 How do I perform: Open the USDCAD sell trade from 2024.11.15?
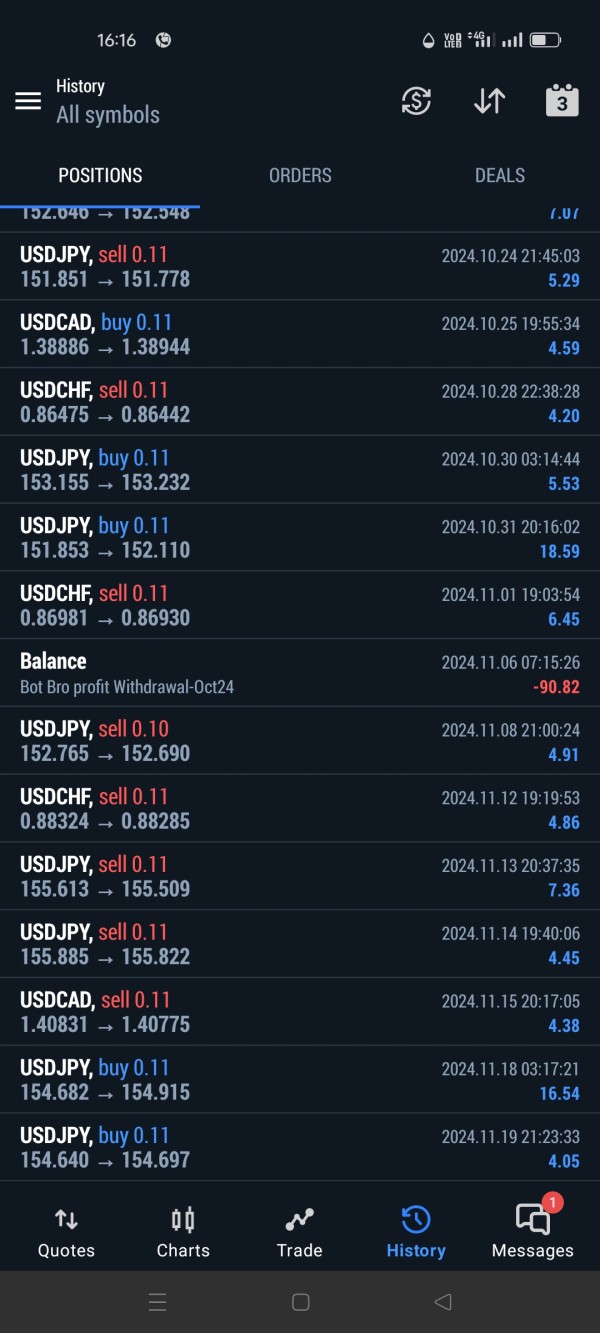(300, 1012)
